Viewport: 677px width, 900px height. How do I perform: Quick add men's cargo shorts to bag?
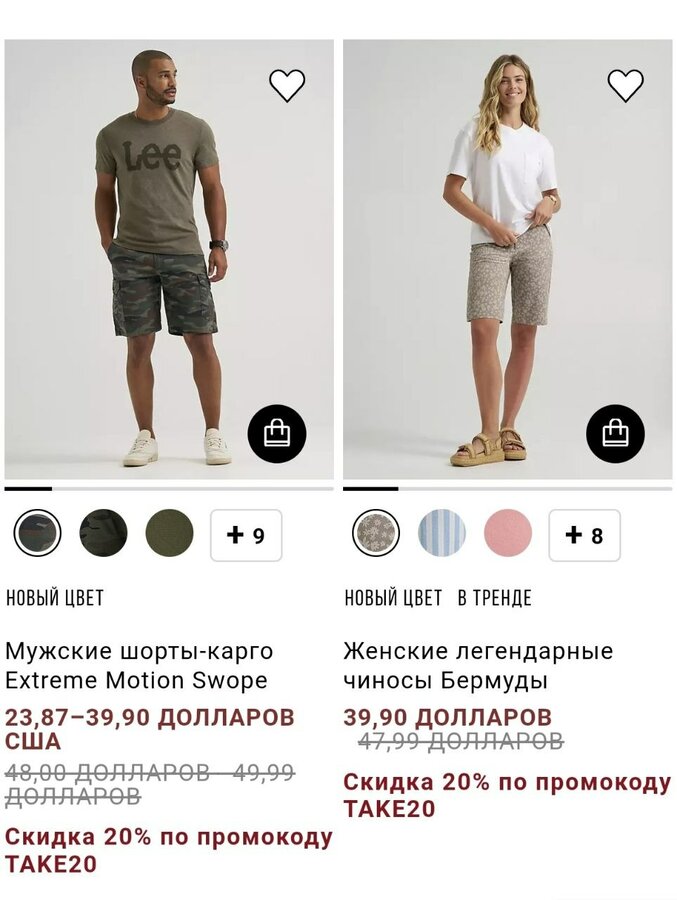(x=277, y=433)
